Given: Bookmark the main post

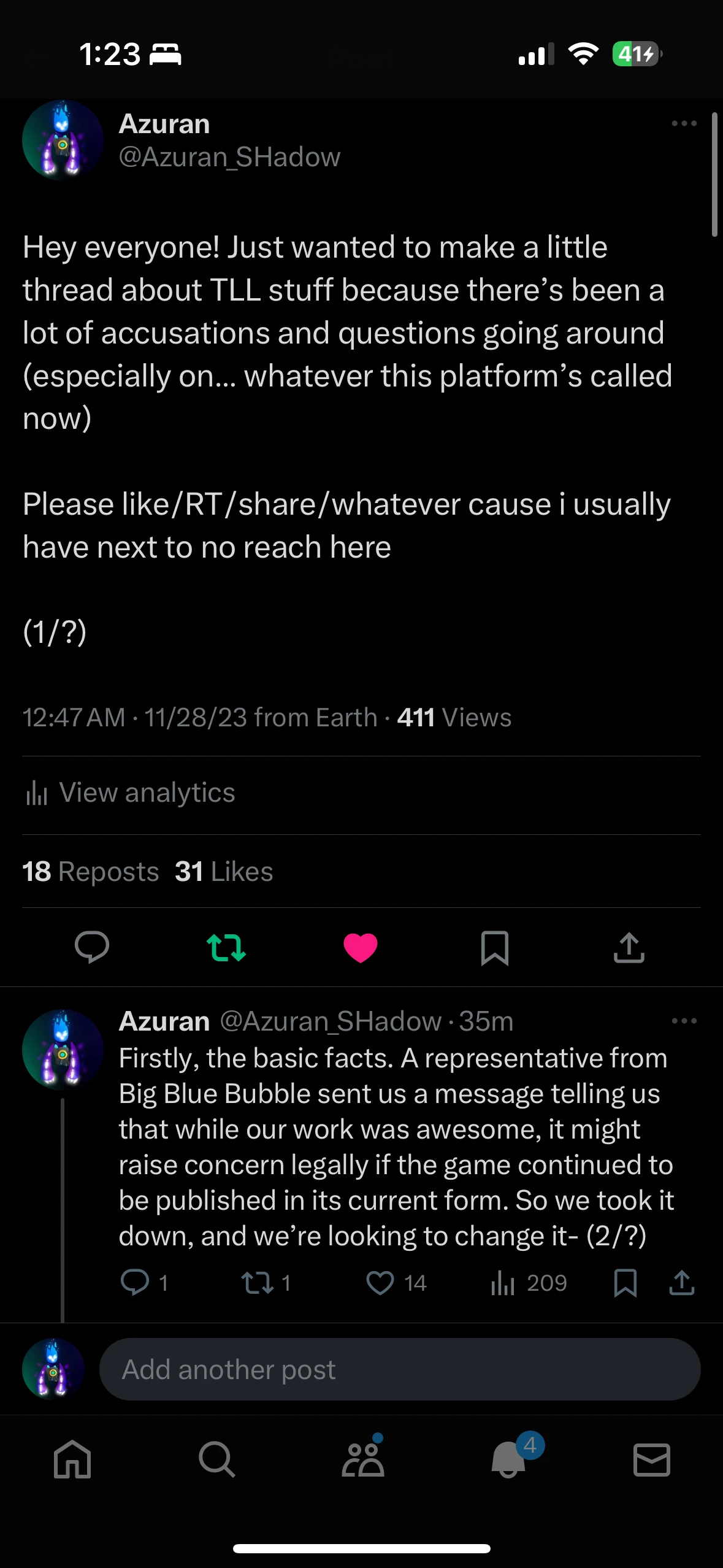Looking at the screenshot, I should (x=494, y=947).
